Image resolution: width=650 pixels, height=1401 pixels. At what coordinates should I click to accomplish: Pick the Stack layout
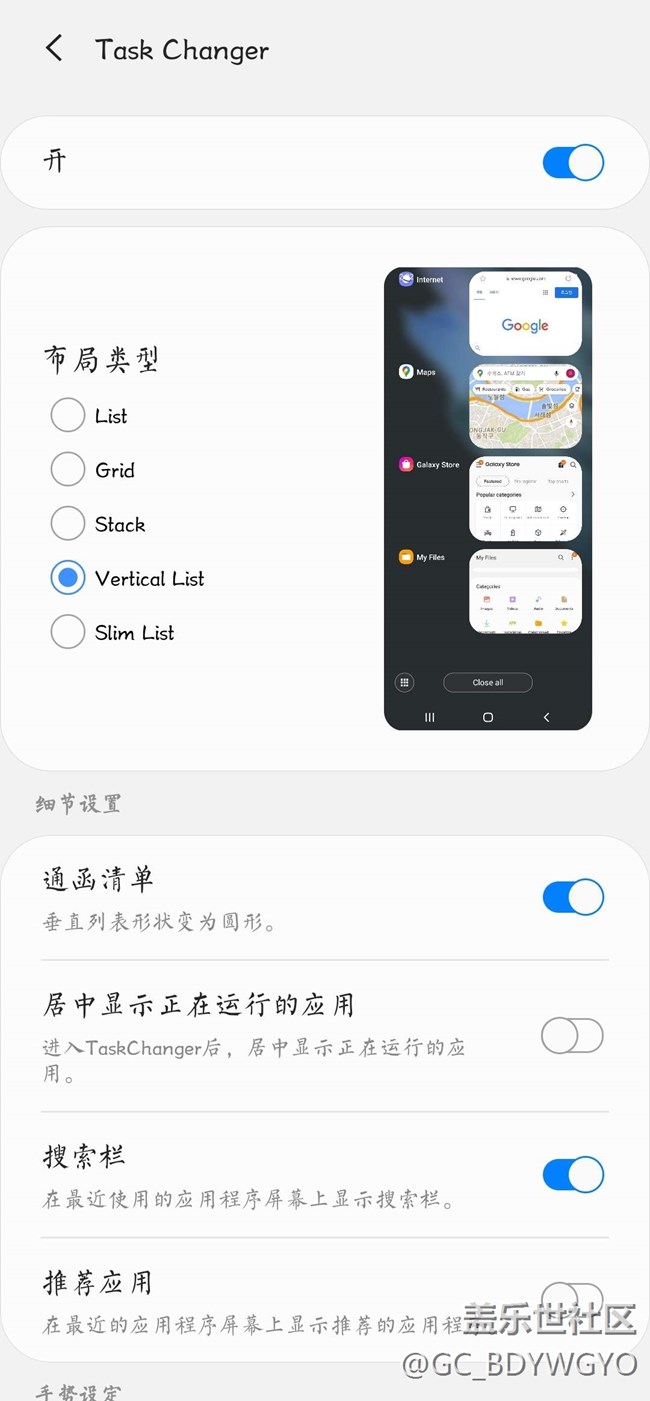[68, 523]
